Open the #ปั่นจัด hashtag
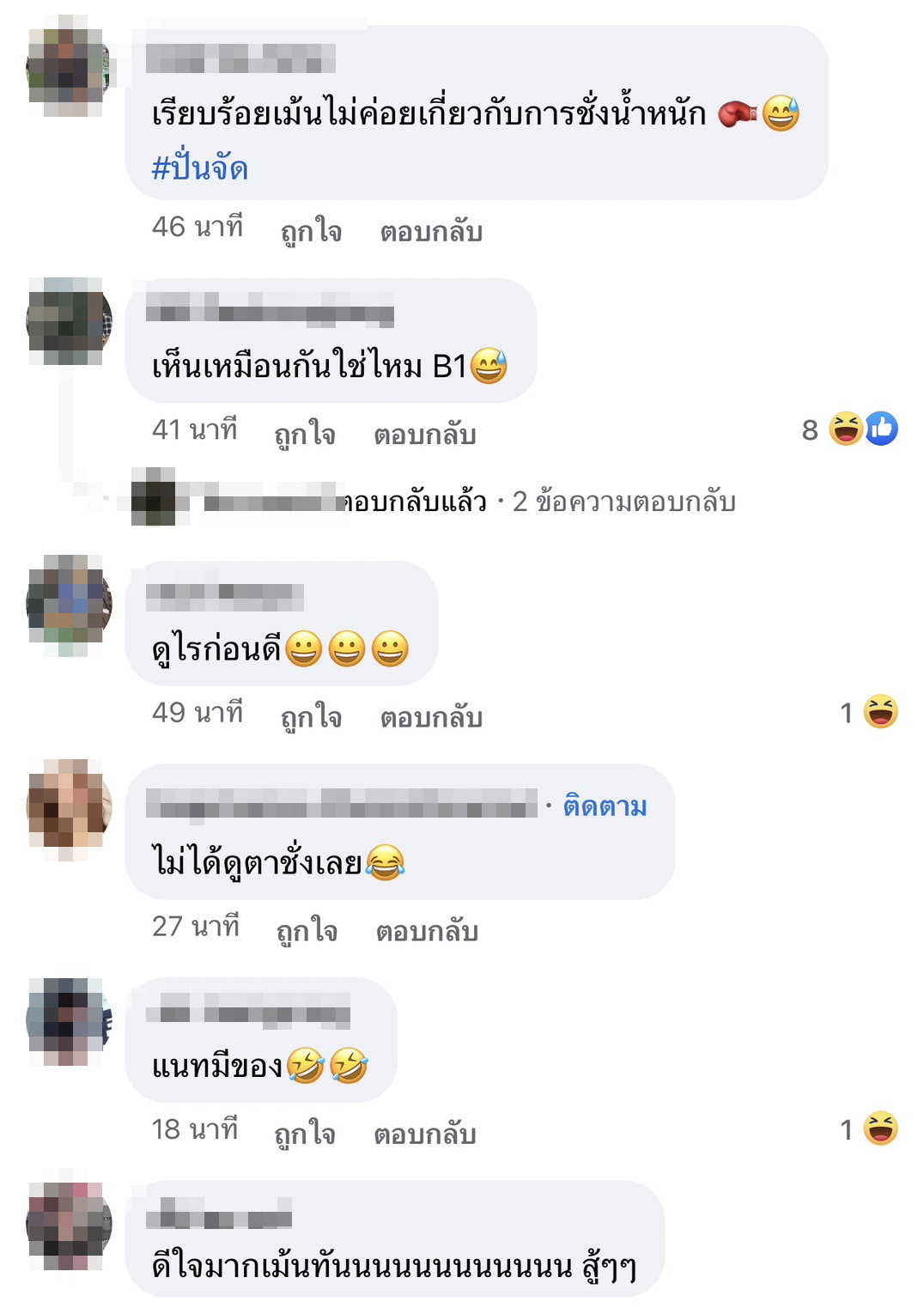The height and width of the screenshot is (1308, 924). [199, 167]
